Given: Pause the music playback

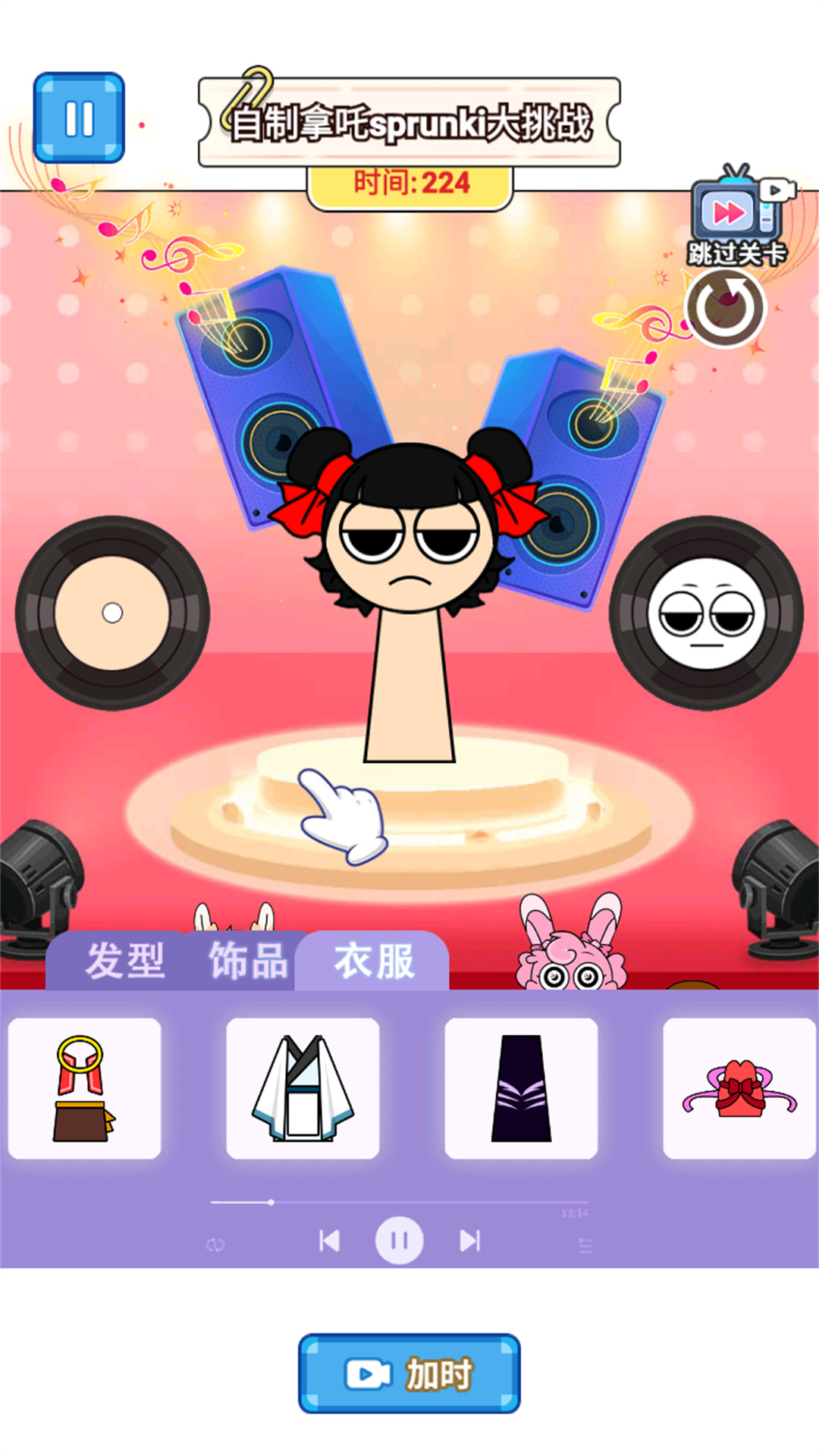Looking at the screenshot, I should [400, 1241].
